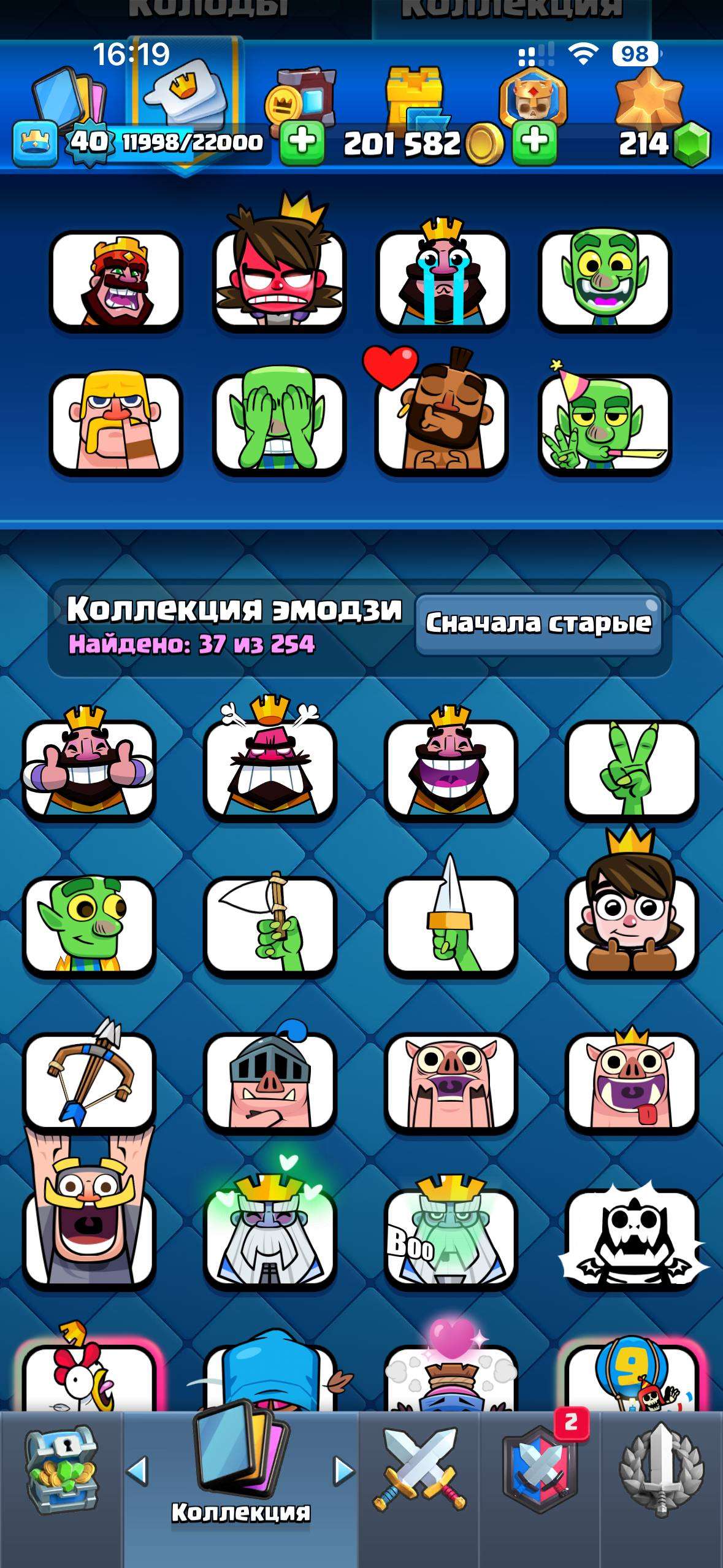Tap the skeleton dragon emote
This screenshot has height=1568, width=723.
coord(632,1237)
